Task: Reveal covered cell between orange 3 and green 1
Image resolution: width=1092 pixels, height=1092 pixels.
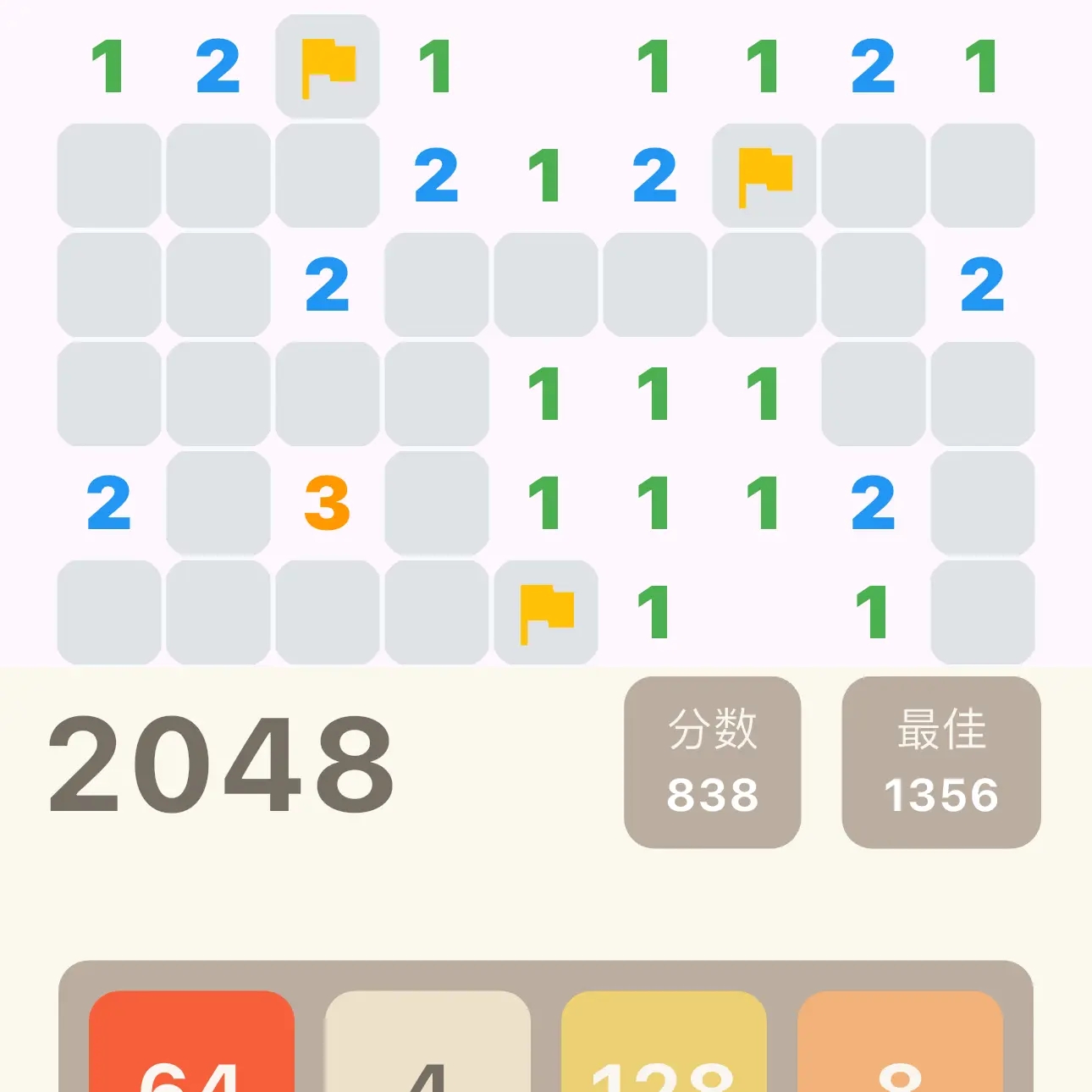Action: (437, 503)
